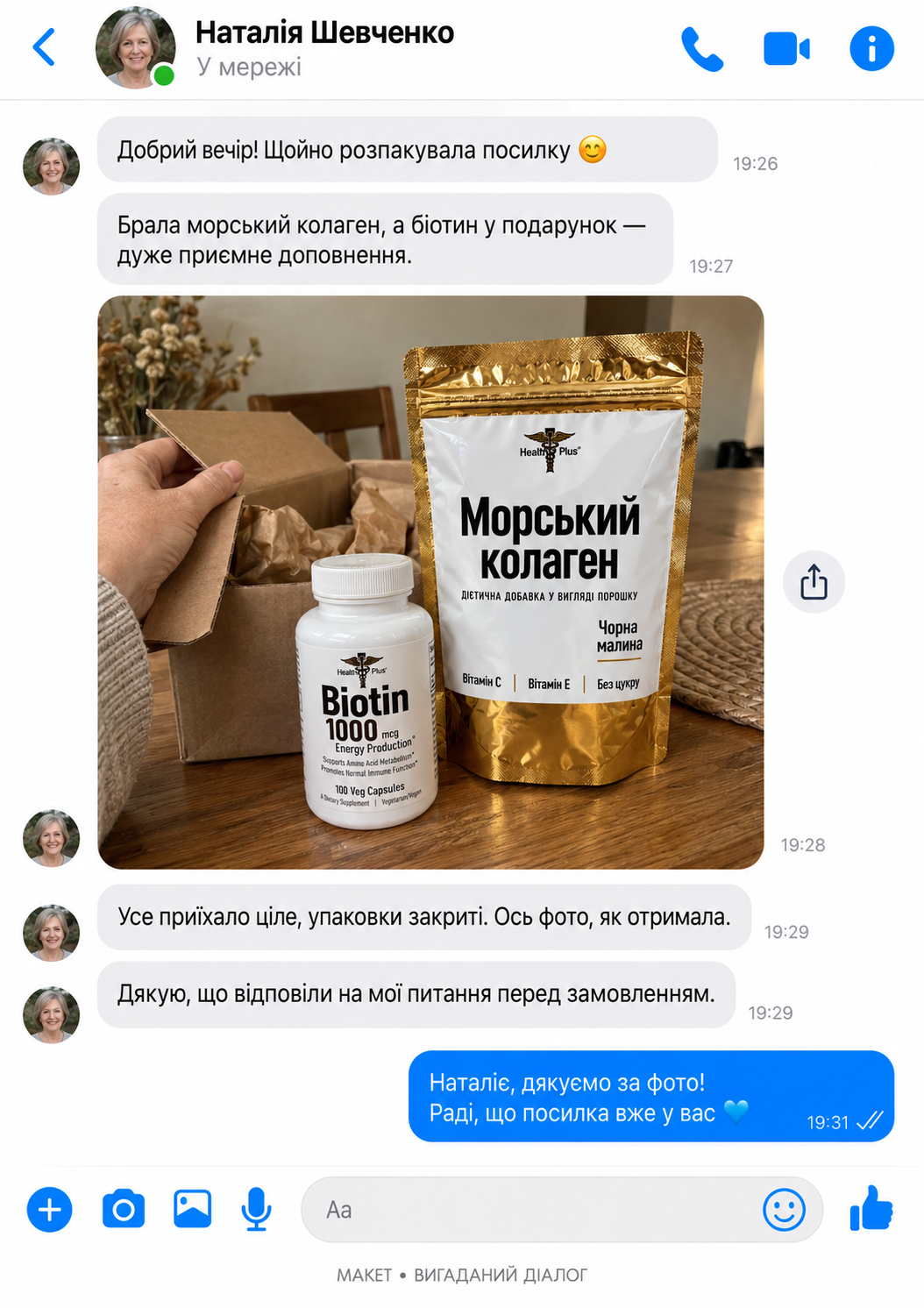The height and width of the screenshot is (1308, 924).
Task: Pick an image from the gallery
Action: coord(193,1209)
